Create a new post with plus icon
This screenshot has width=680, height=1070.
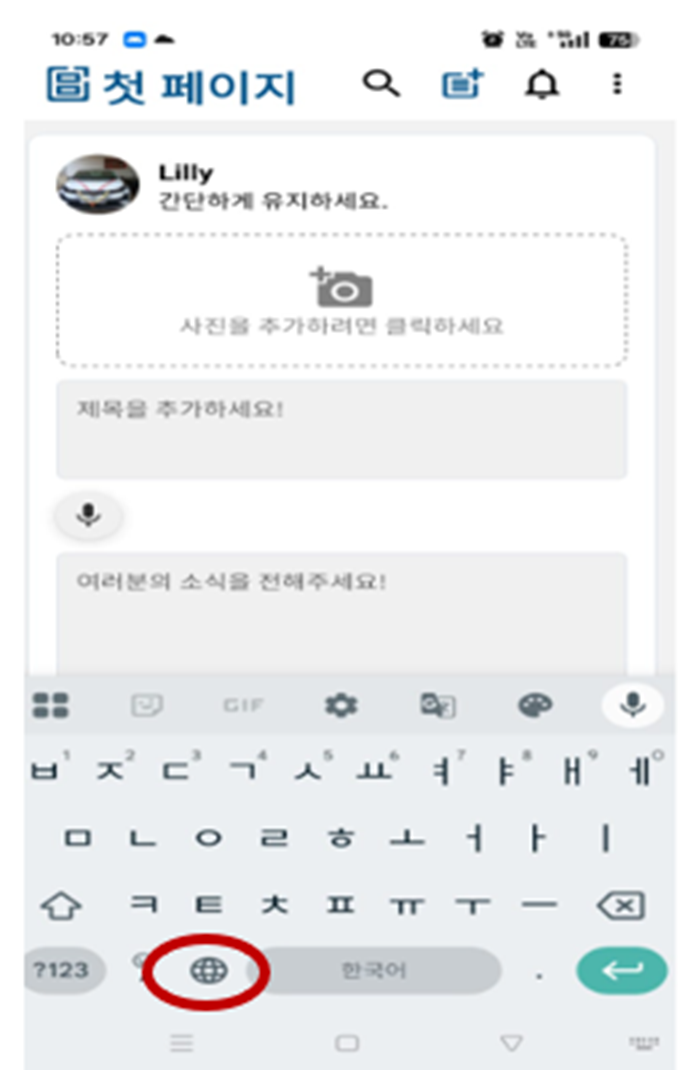pyautogui.click(x=462, y=84)
